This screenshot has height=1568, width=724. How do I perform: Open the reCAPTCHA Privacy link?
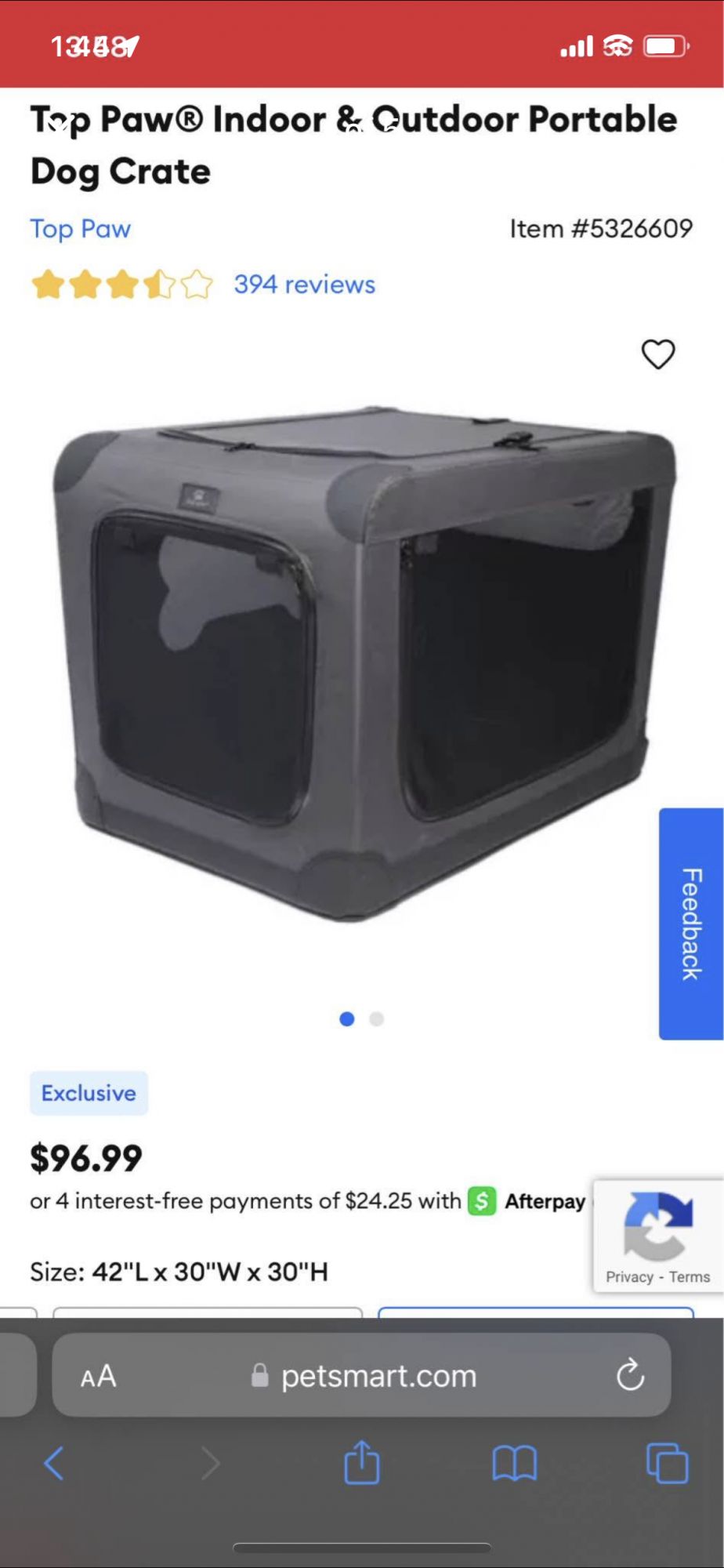tap(629, 1277)
